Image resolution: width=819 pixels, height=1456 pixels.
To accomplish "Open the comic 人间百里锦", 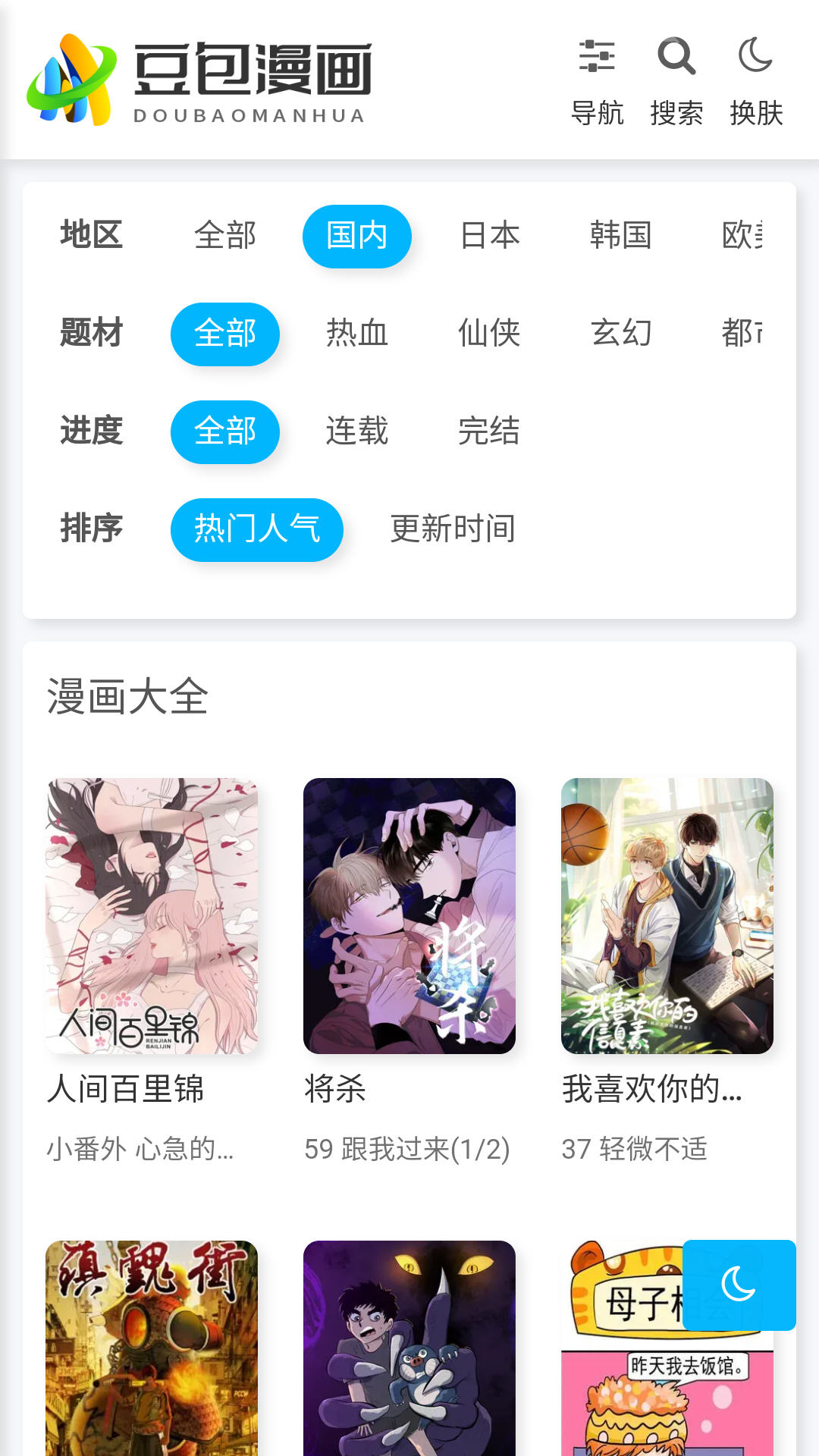I will click(152, 915).
